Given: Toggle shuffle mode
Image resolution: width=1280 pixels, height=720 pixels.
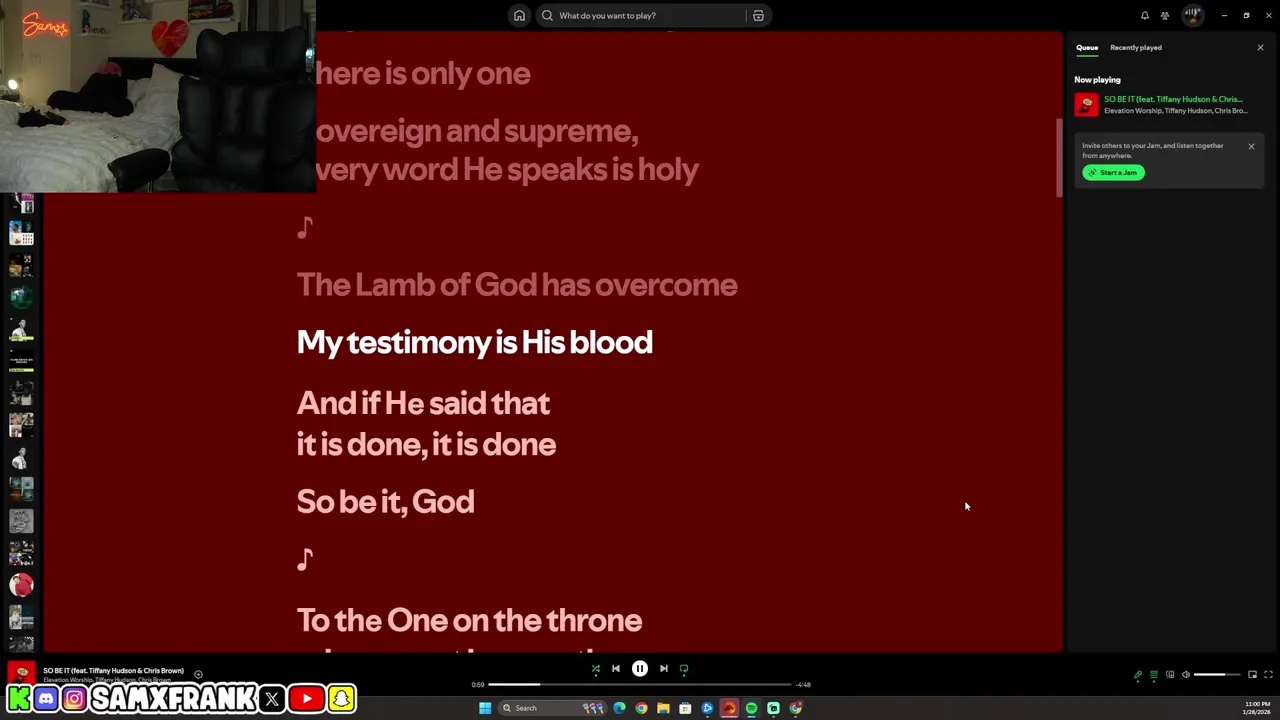Looking at the screenshot, I should pos(595,668).
